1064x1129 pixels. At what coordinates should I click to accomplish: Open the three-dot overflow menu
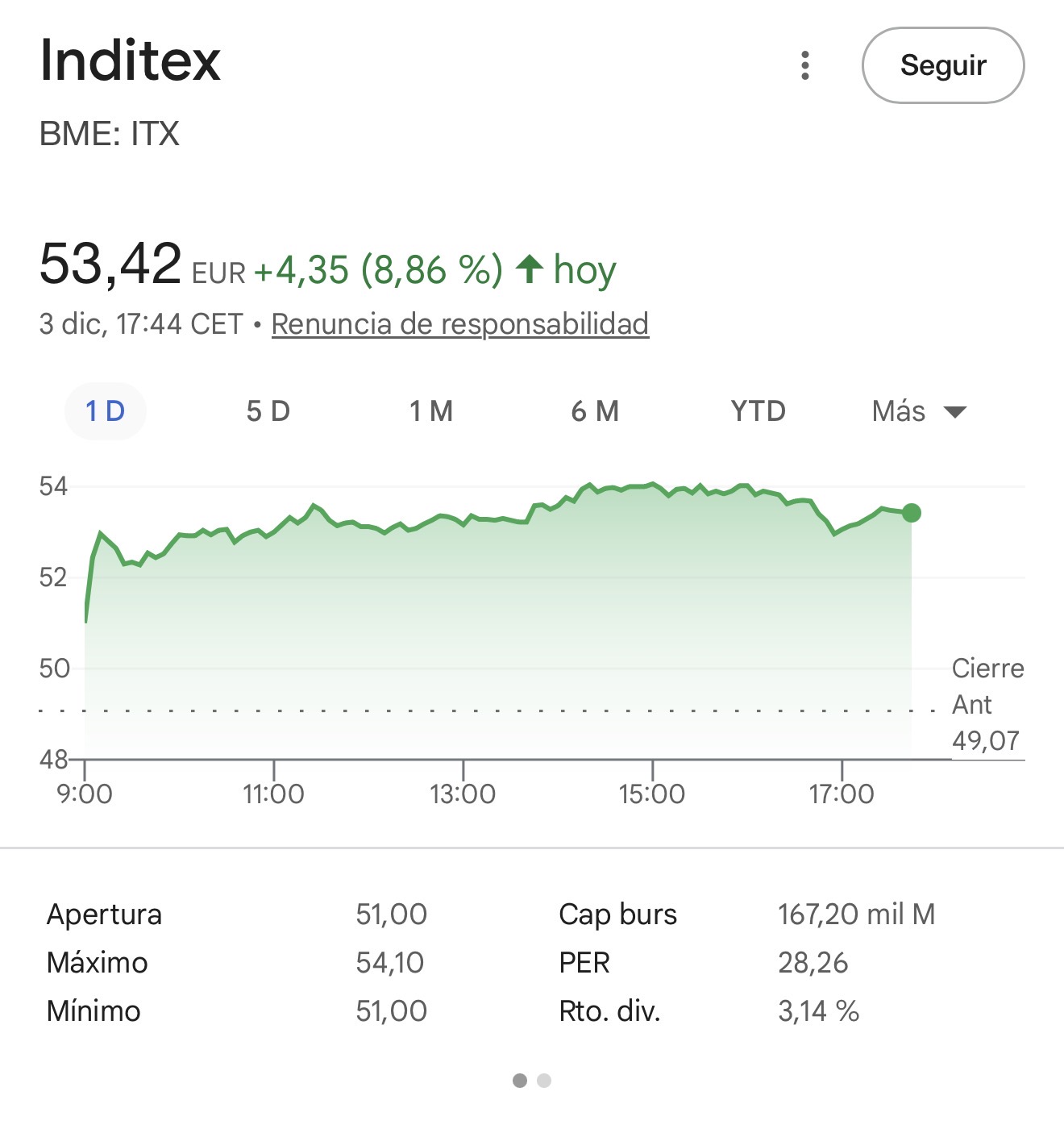coord(804,65)
